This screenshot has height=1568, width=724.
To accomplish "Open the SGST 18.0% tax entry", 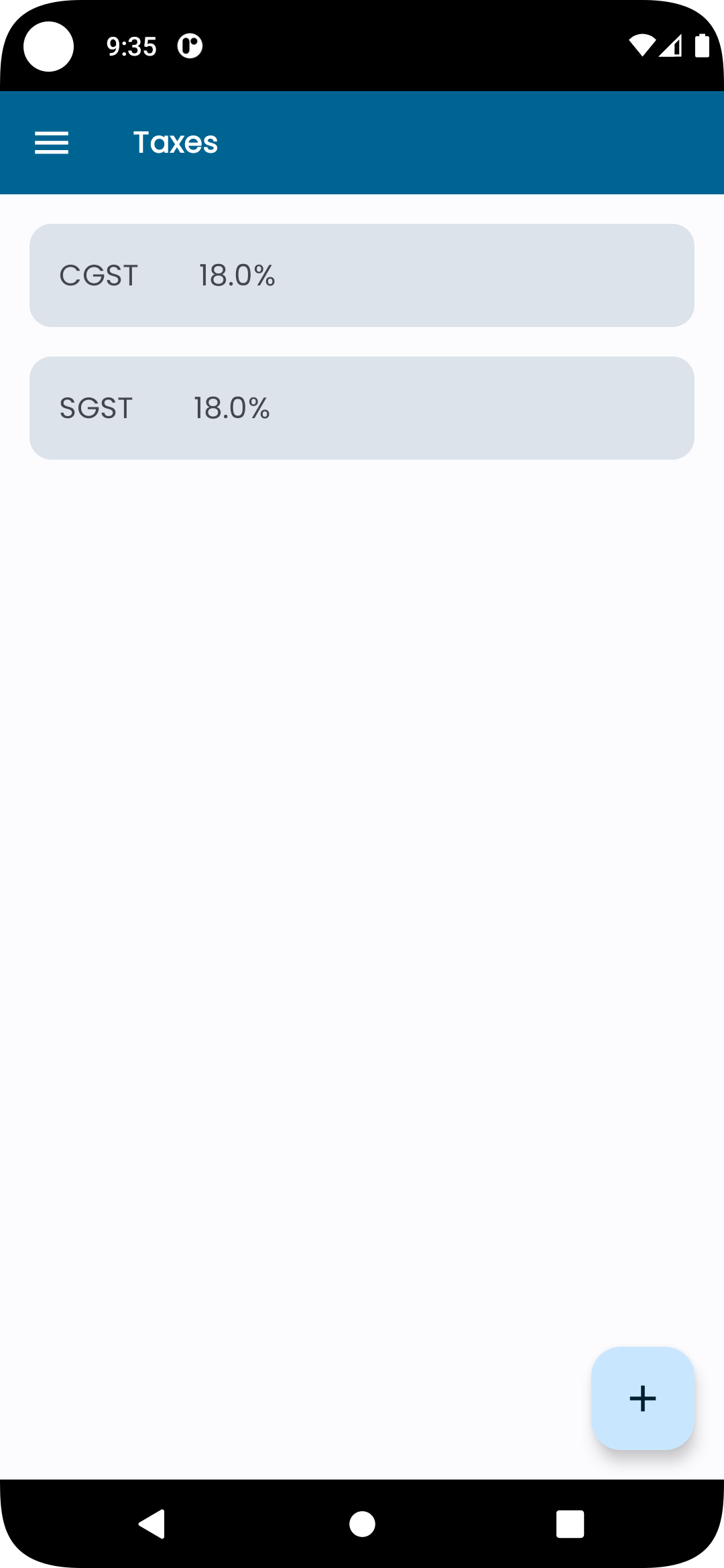I will pos(361,408).
